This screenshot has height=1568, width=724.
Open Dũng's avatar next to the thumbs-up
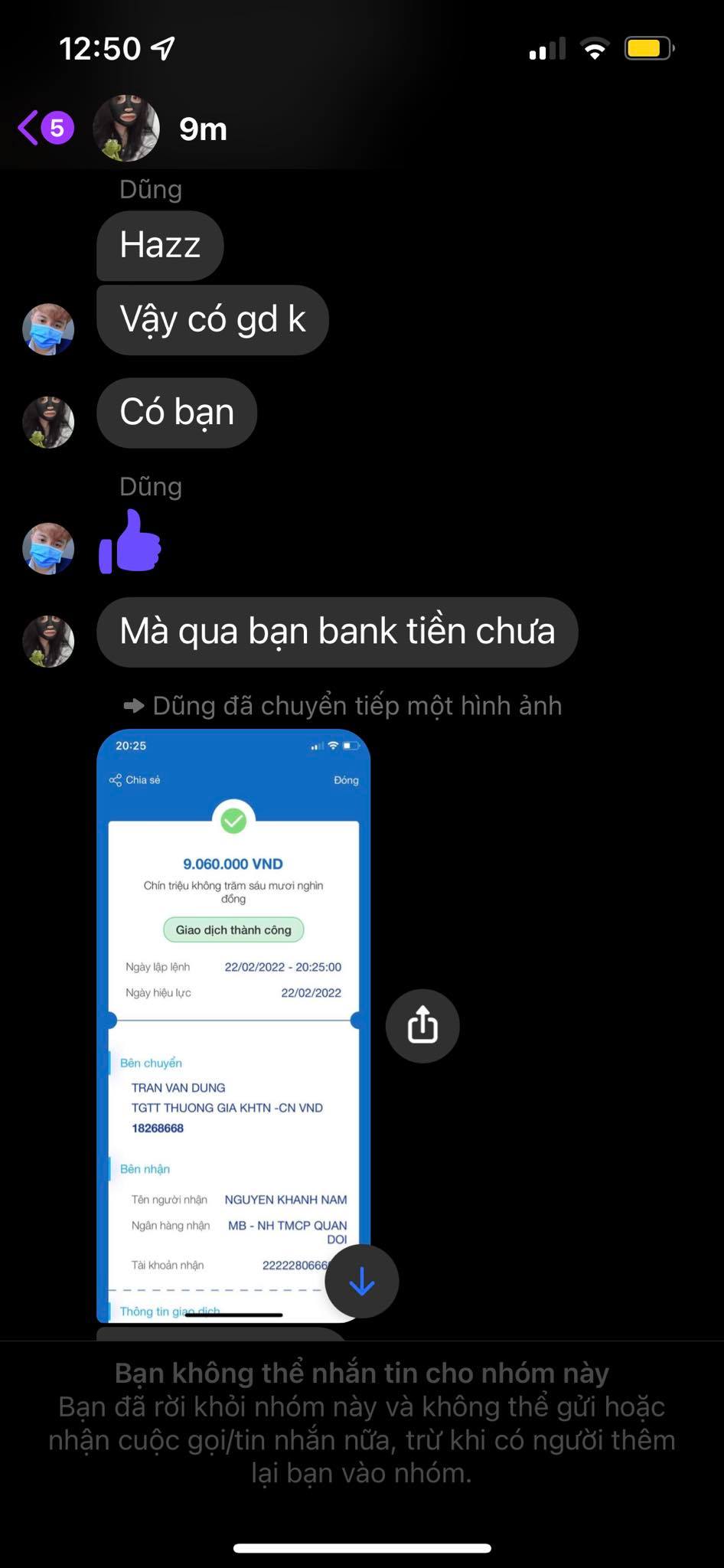pos(48,548)
